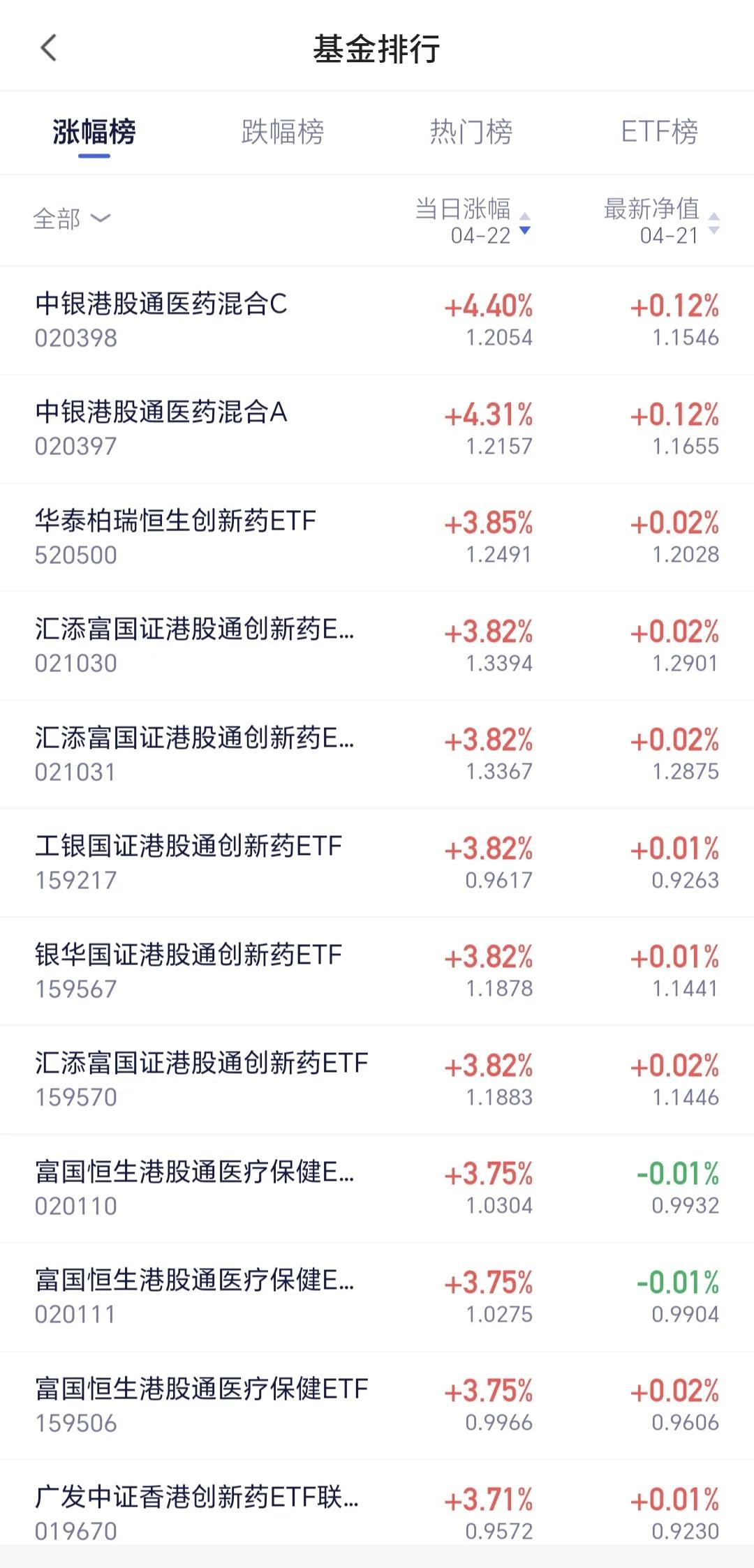Select fund 159570 汇添富国证港股通创新药ETF
The image size is (754, 1568).
click(x=202, y=1079)
